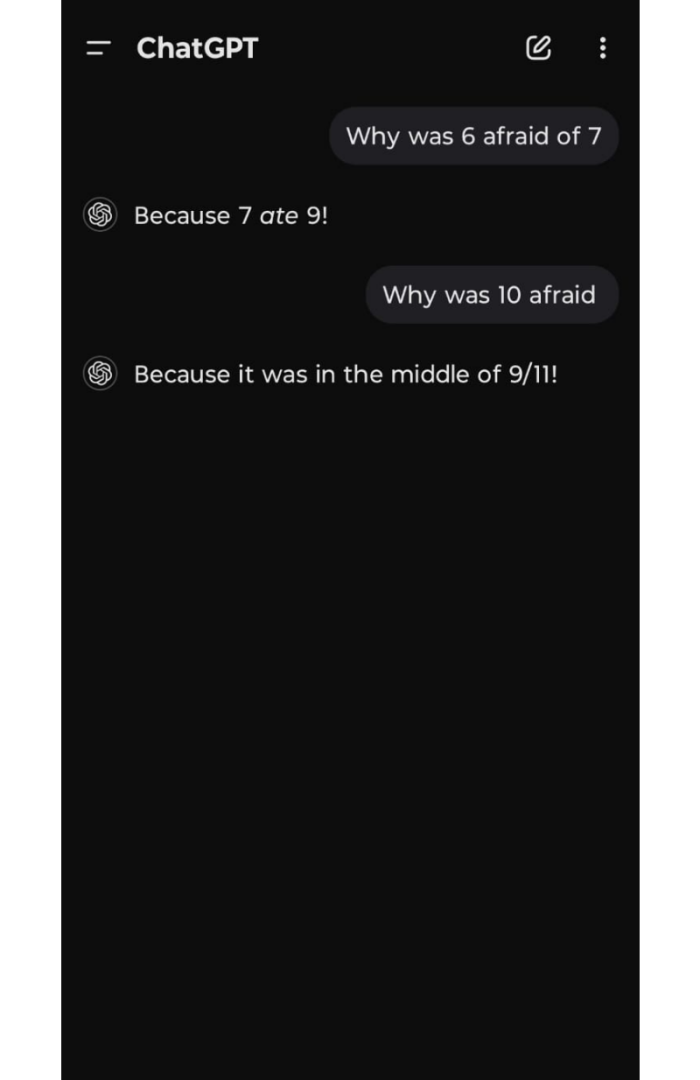Start a new chat with the compose icon
This screenshot has width=700, height=1080.
(x=538, y=48)
